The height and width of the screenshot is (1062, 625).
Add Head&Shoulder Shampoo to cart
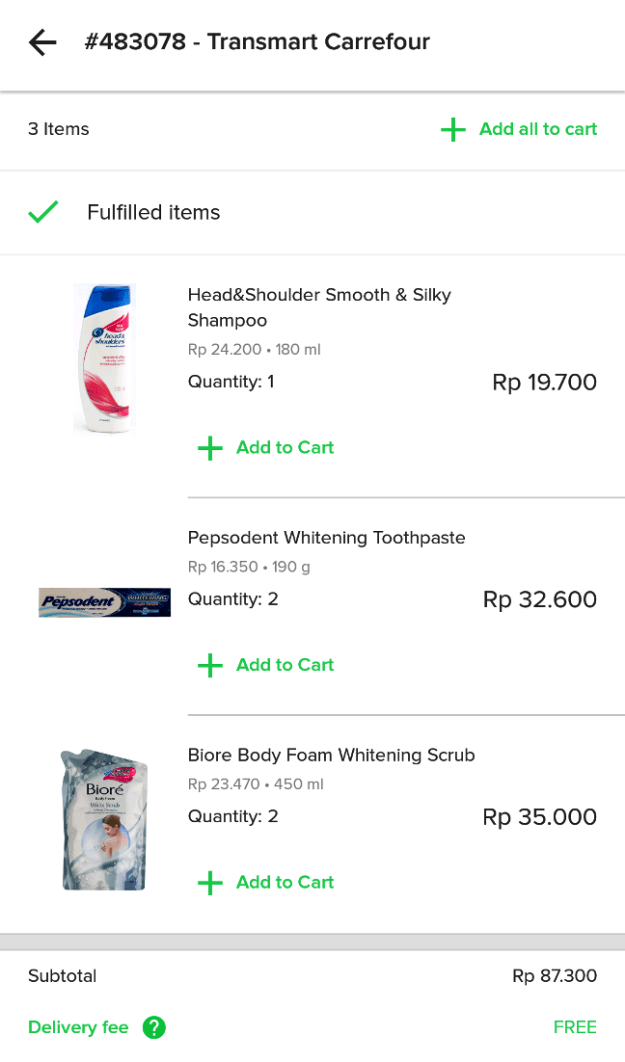[x=266, y=448]
